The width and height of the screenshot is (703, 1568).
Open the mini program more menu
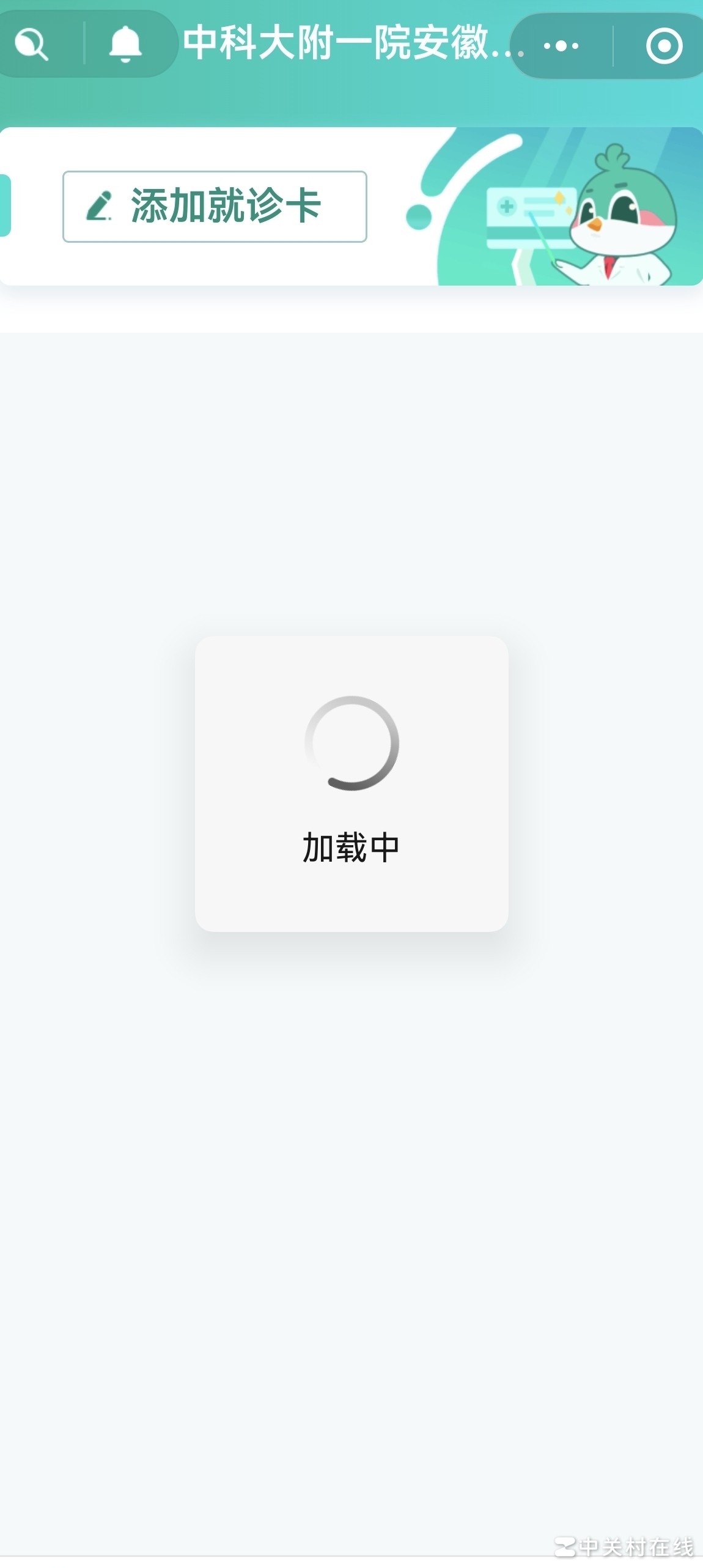pyautogui.click(x=561, y=46)
